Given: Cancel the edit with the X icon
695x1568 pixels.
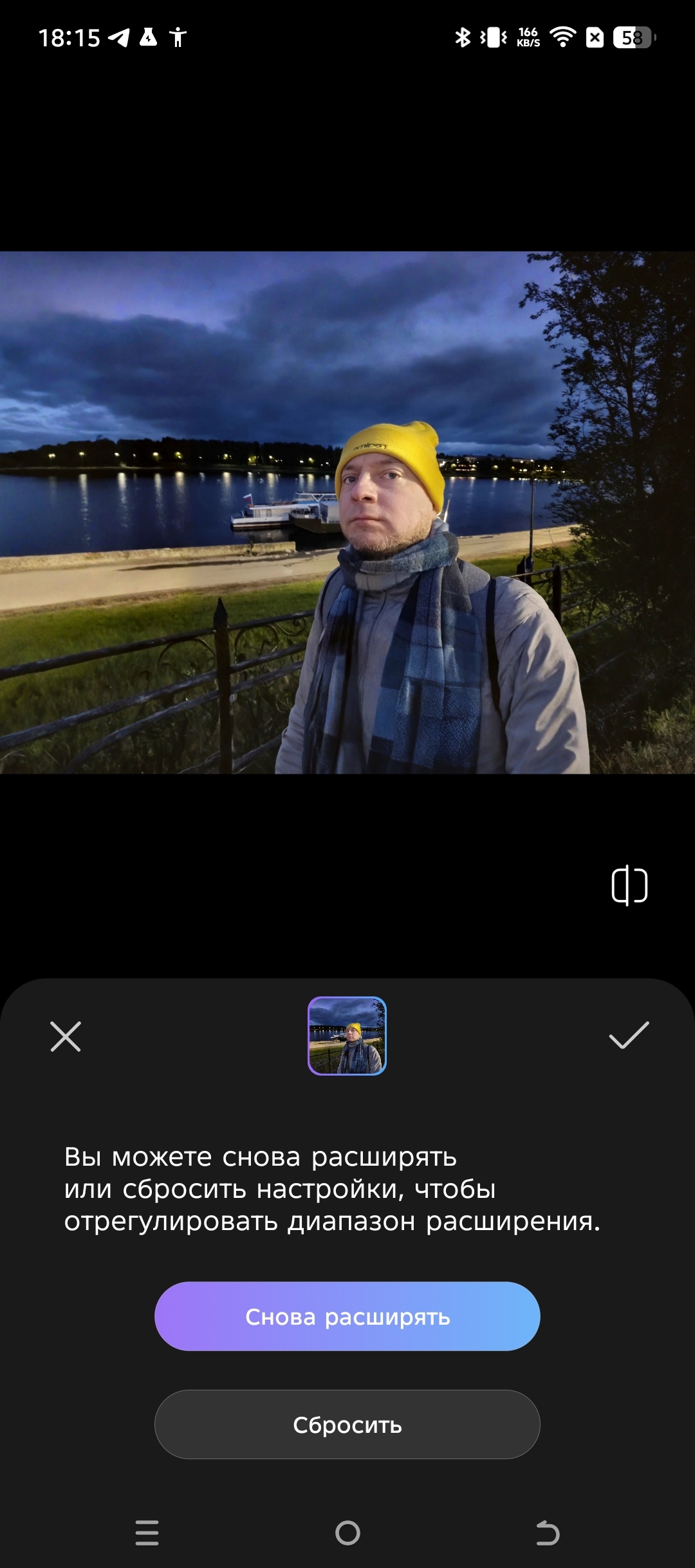Looking at the screenshot, I should coord(66,1036).
